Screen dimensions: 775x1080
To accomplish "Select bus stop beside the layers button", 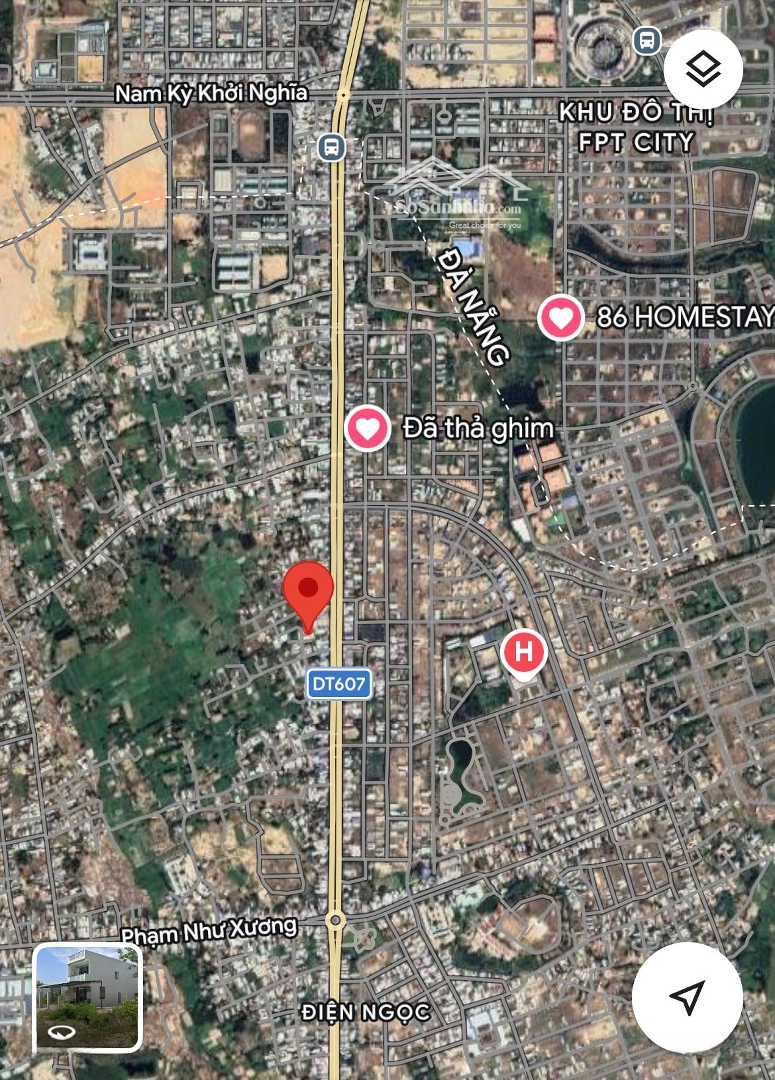I will point(647,41).
